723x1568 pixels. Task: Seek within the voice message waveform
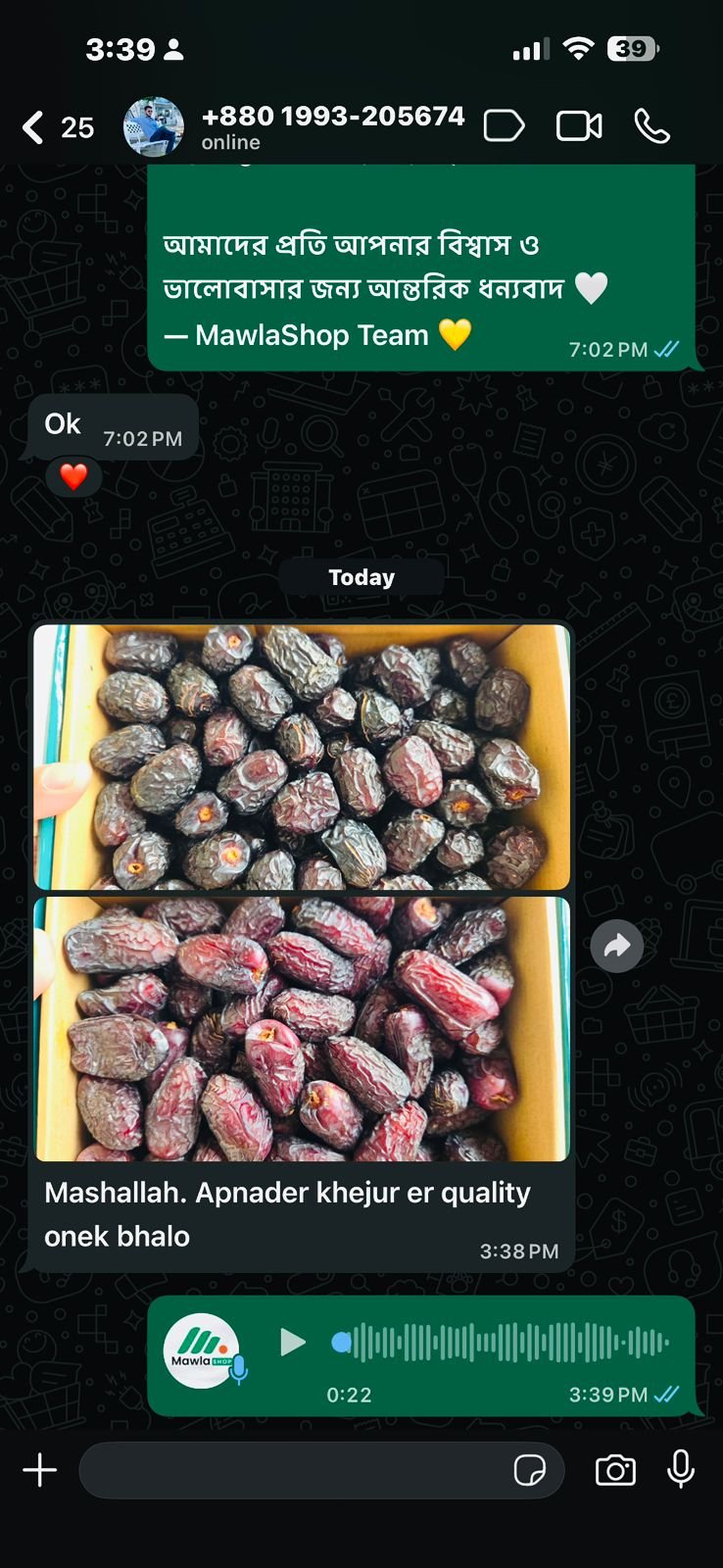tap(502, 1342)
